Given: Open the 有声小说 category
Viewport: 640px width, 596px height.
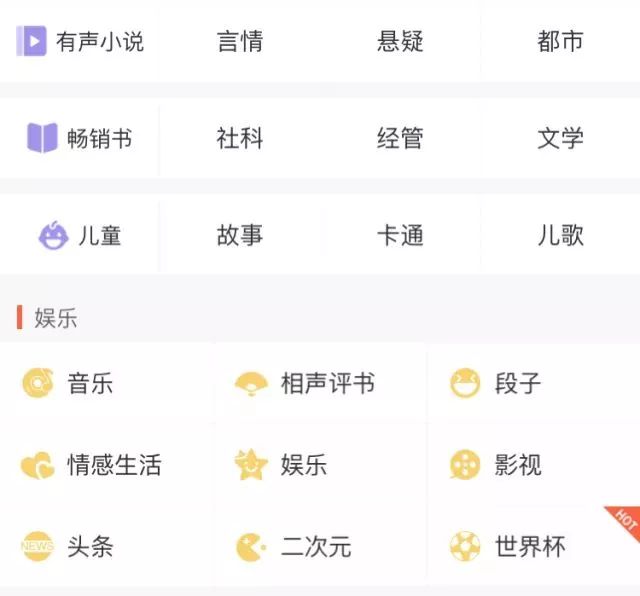Looking at the screenshot, I should pyautogui.click(x=80, y=41).
